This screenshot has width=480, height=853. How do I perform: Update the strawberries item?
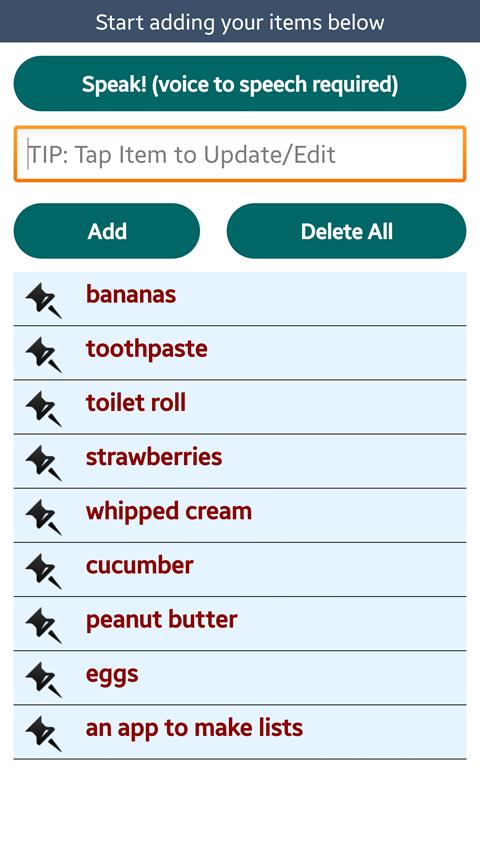tap(239, 461)
